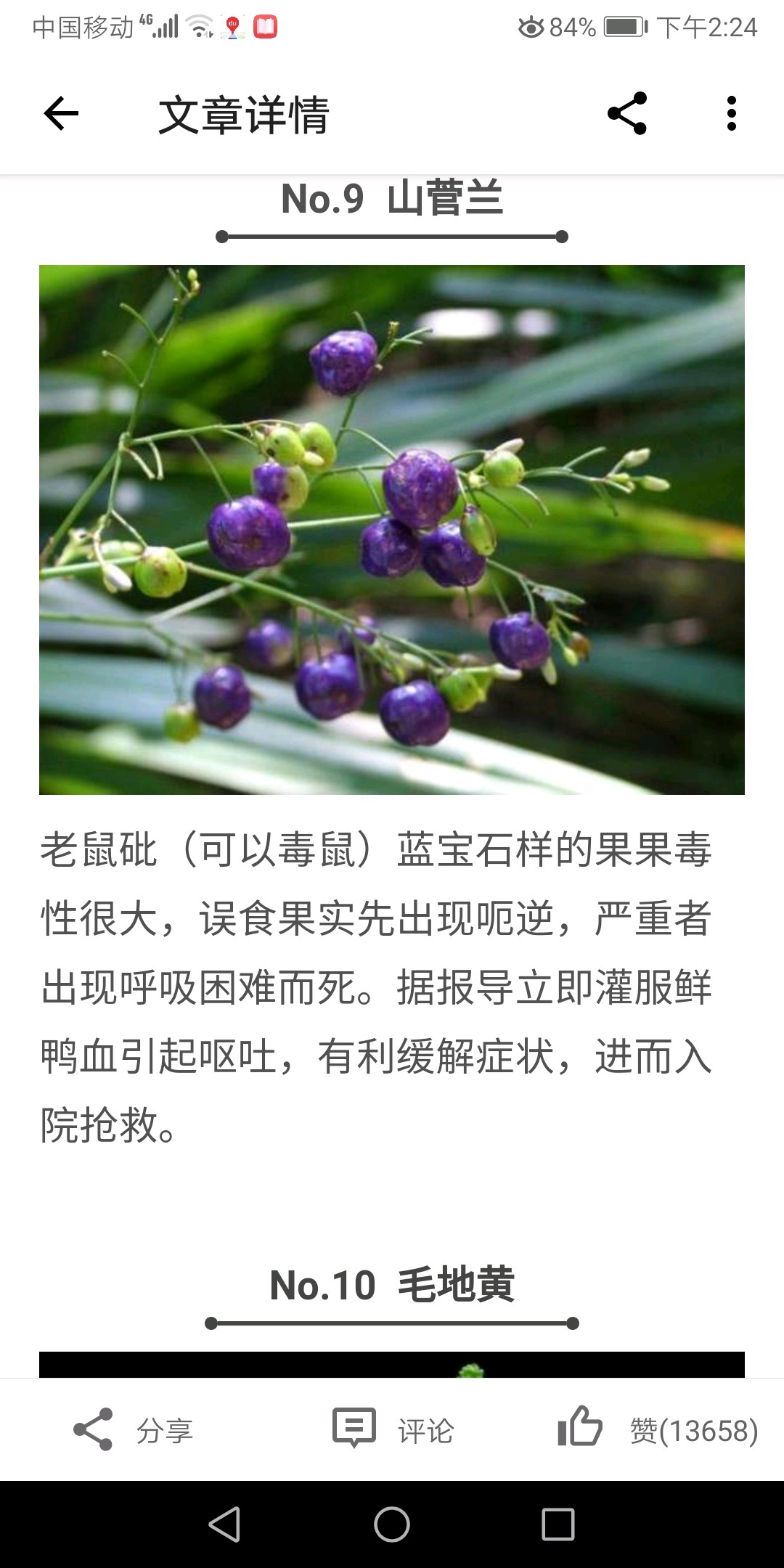
Task: Tap the 分享 button in the bottom bar
Action: [x=133, y=1430]
